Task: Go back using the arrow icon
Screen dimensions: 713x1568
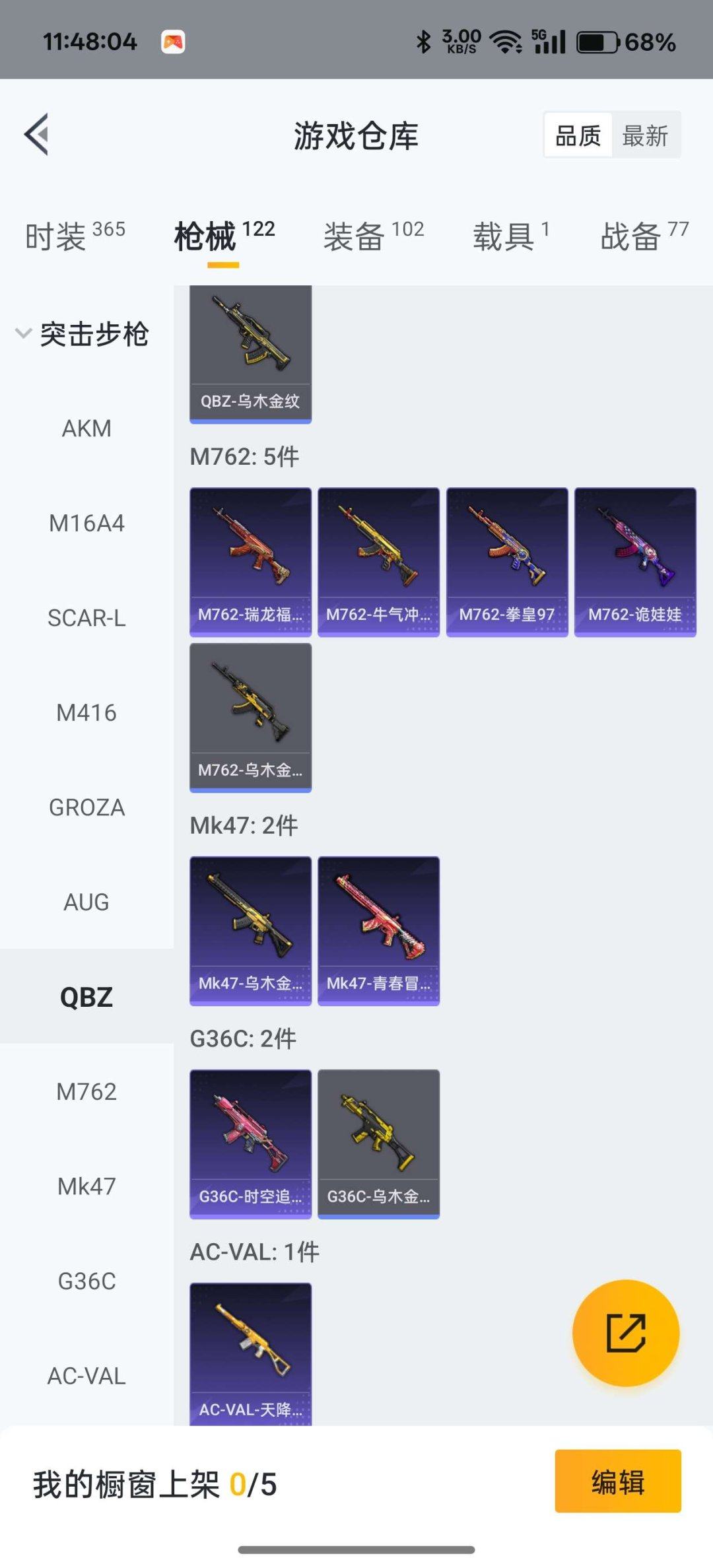Action: pos(37,134)
